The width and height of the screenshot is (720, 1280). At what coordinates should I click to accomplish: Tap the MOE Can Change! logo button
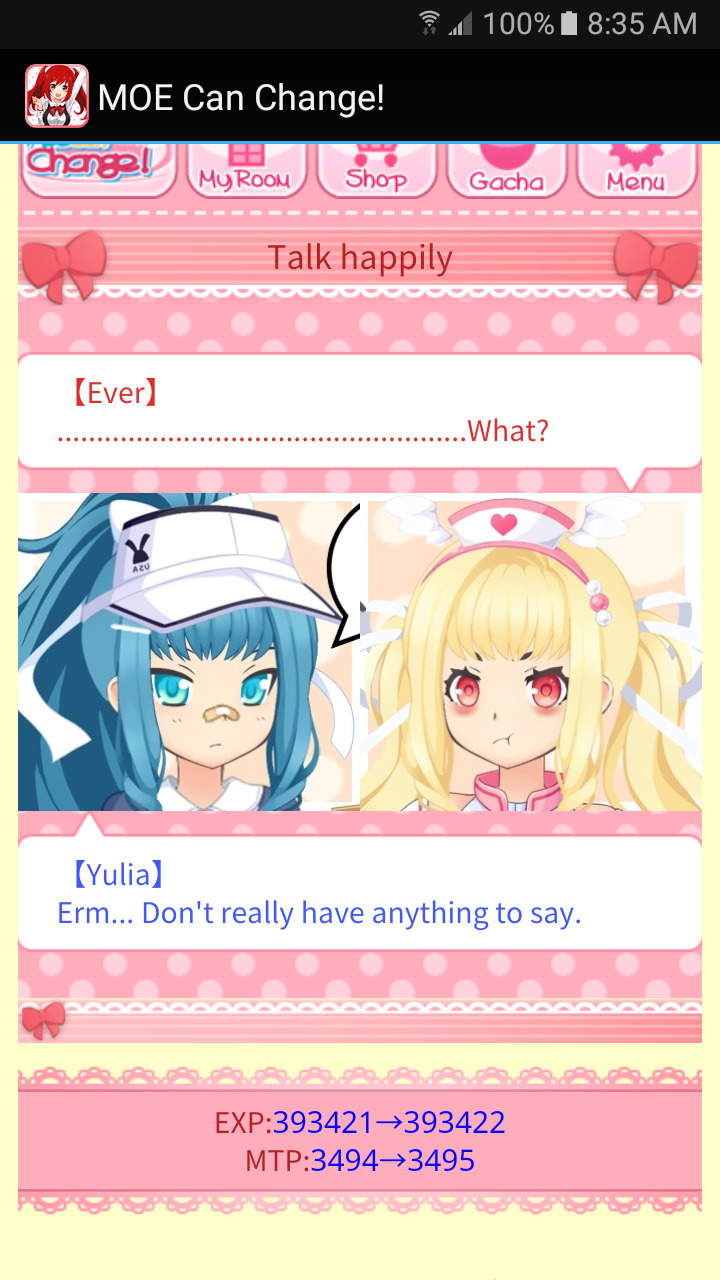pyautogui.click(x=98, y=168)
